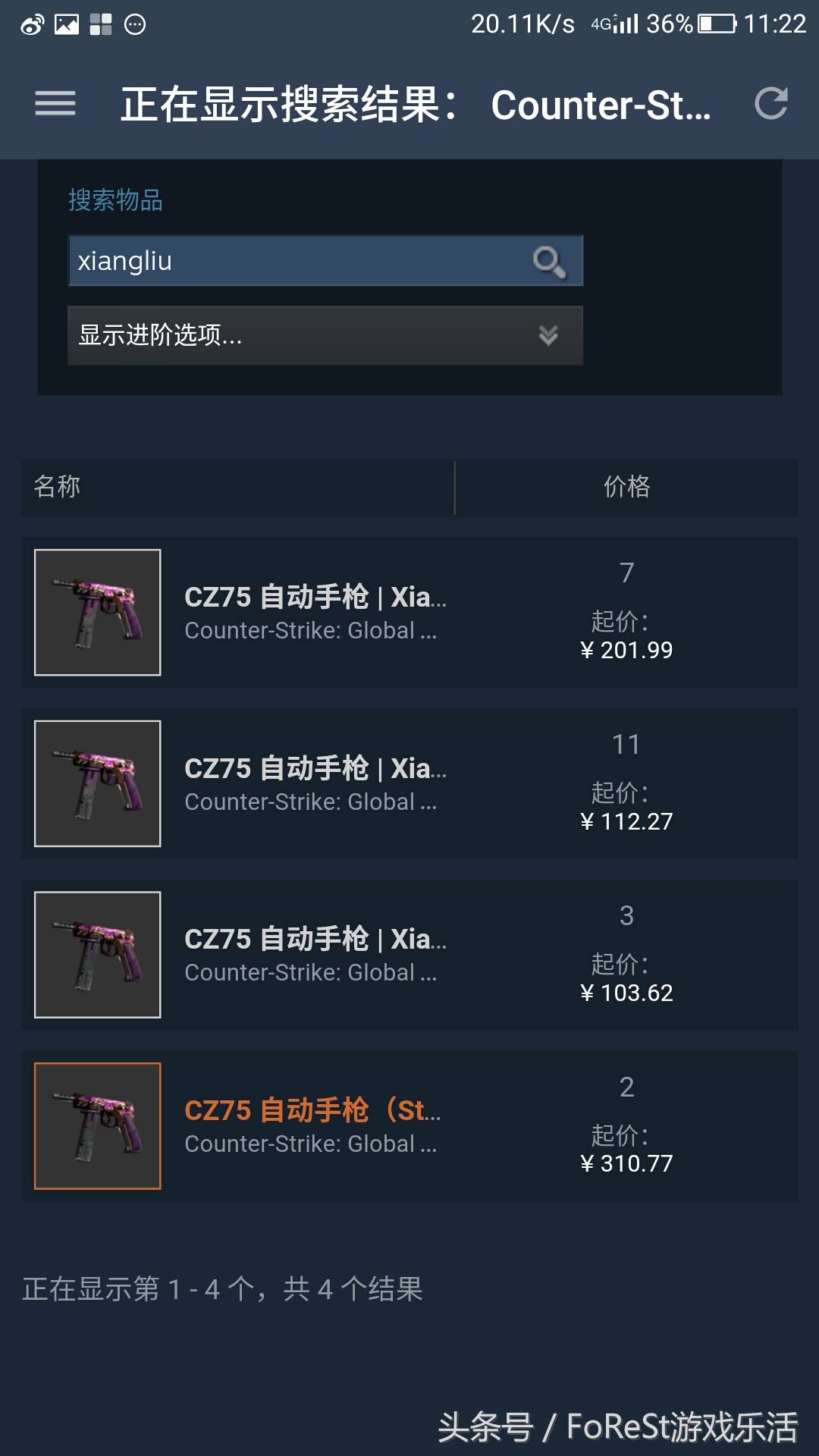Open the orange StatTrak CZ75 listing
Viewport: 819px width, 1456px height.
(x=409, y=1126)
